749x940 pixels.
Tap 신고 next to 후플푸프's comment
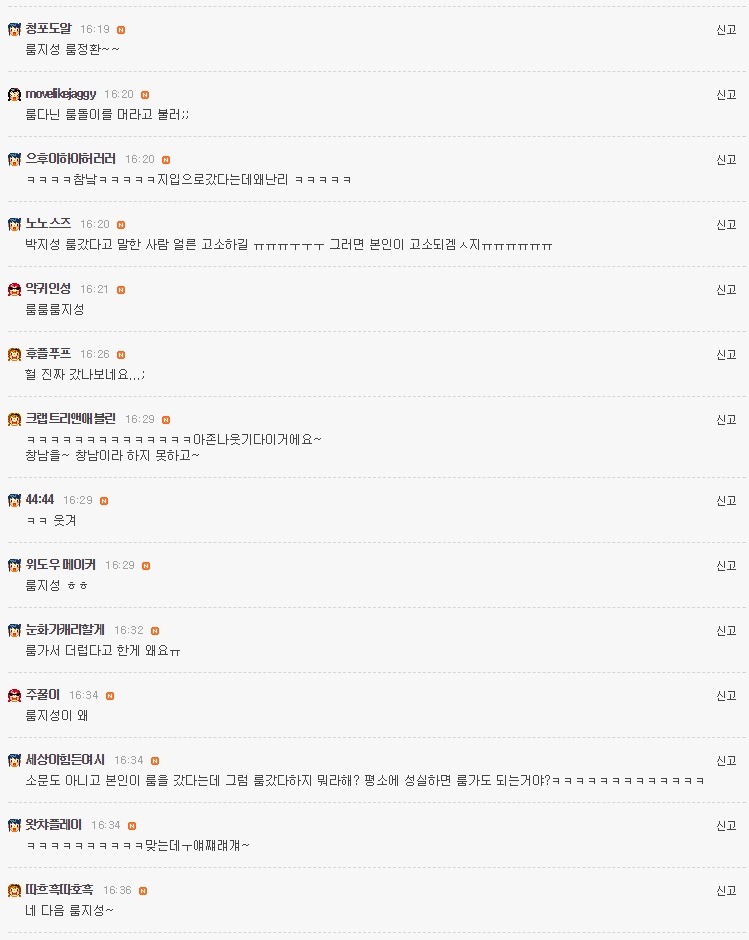726,355
